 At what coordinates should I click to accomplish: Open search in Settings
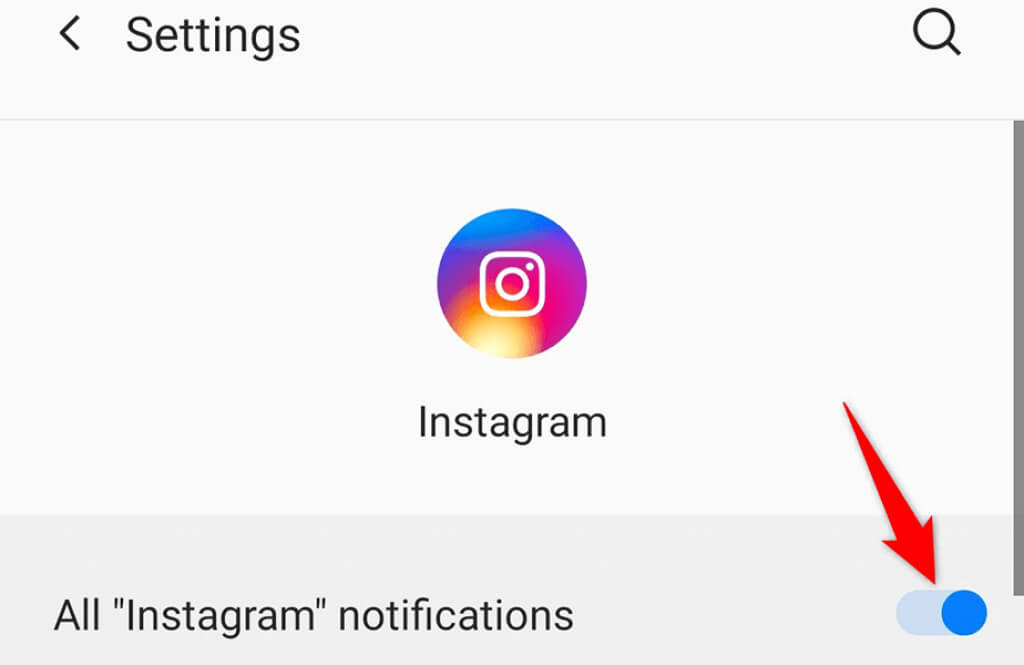click(937, 36)
